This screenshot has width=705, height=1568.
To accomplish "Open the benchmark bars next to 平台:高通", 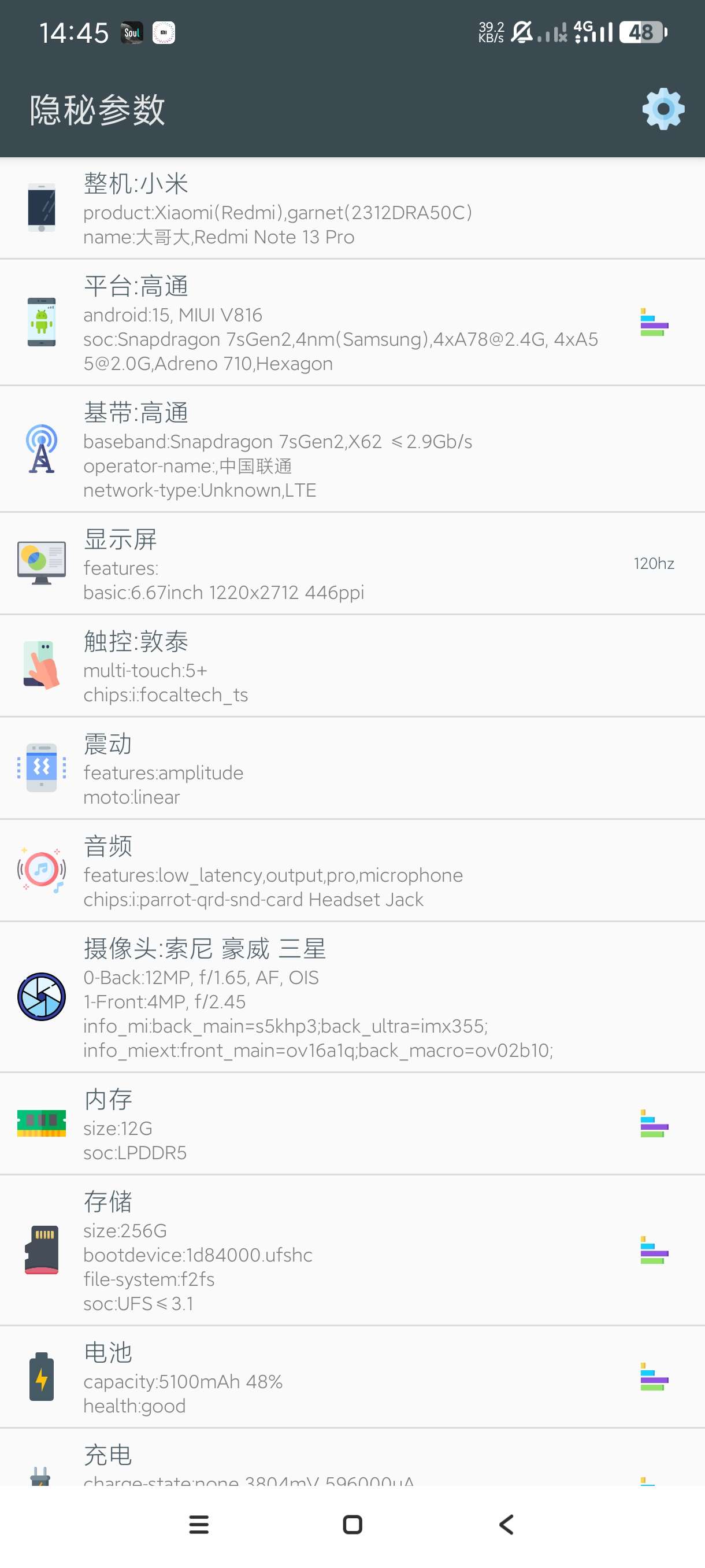I will tap(654, 323).
